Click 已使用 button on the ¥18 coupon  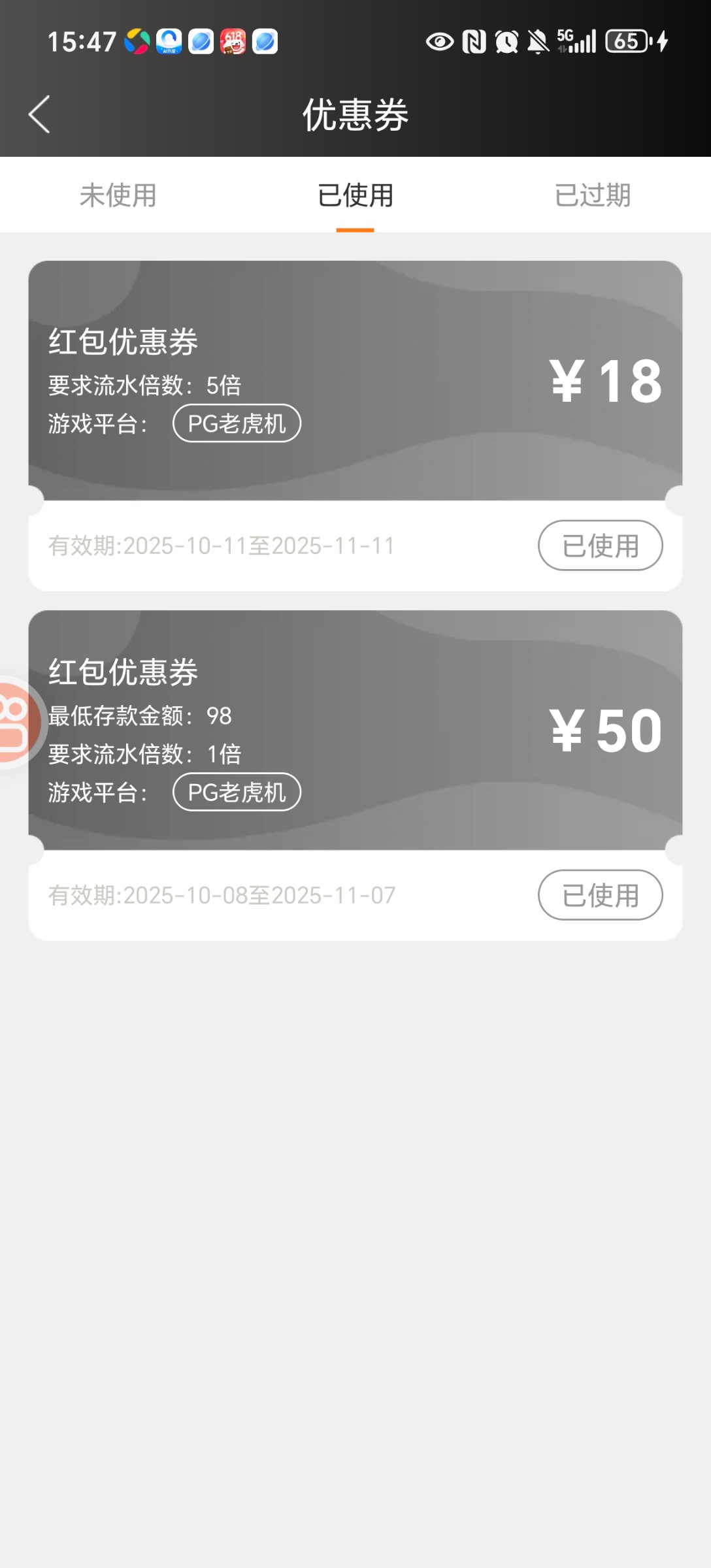point(600,545)
